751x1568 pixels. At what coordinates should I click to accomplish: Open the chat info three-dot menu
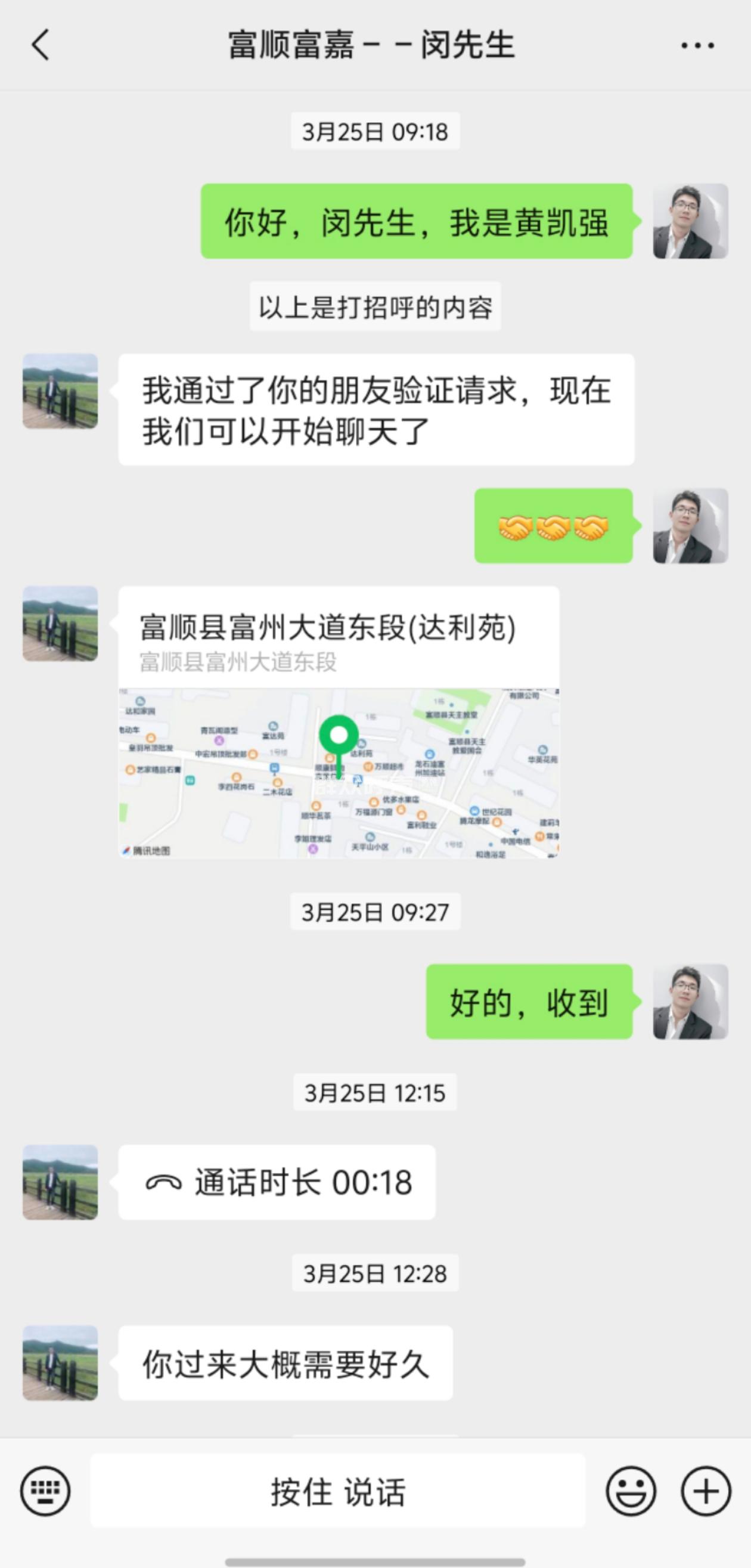pos(697,46)
